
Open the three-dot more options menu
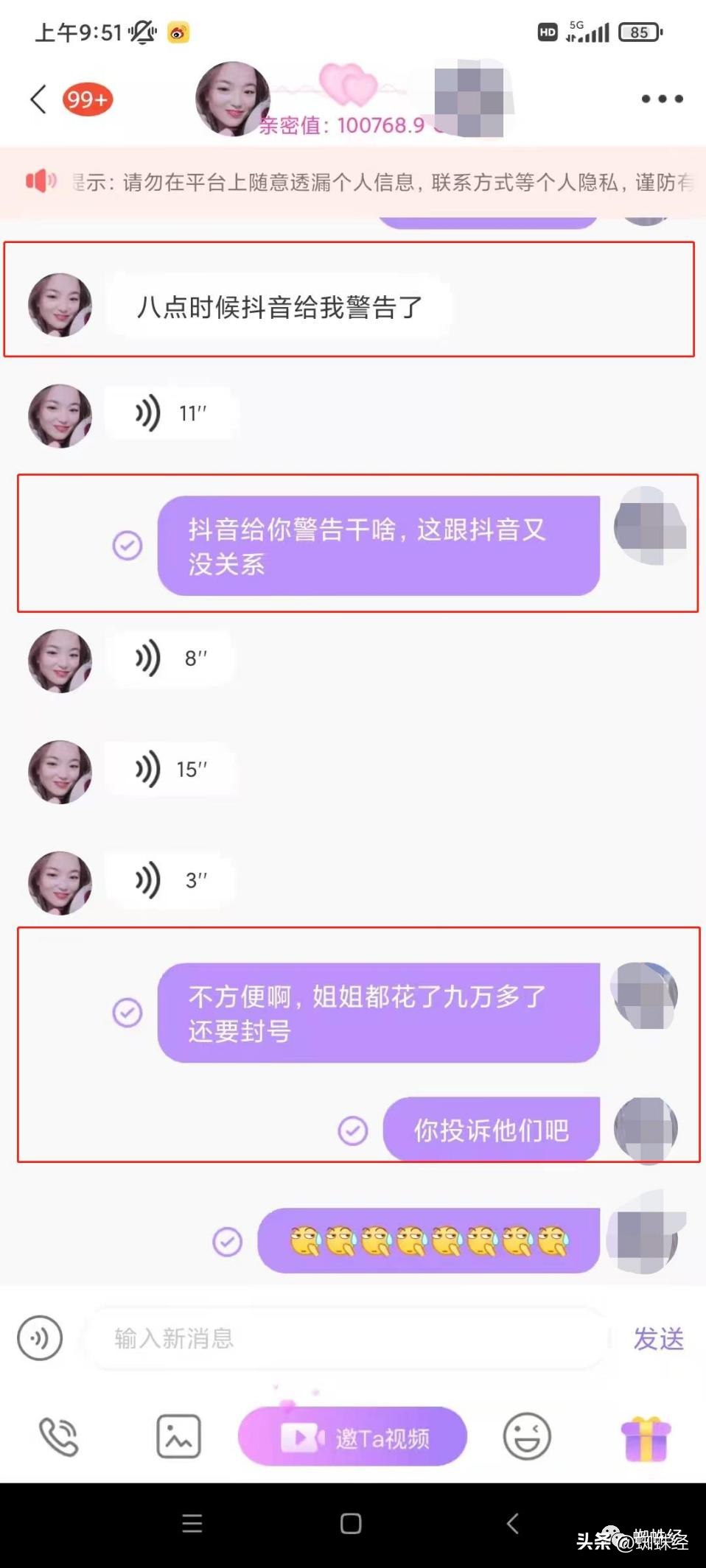click(661, 99)
